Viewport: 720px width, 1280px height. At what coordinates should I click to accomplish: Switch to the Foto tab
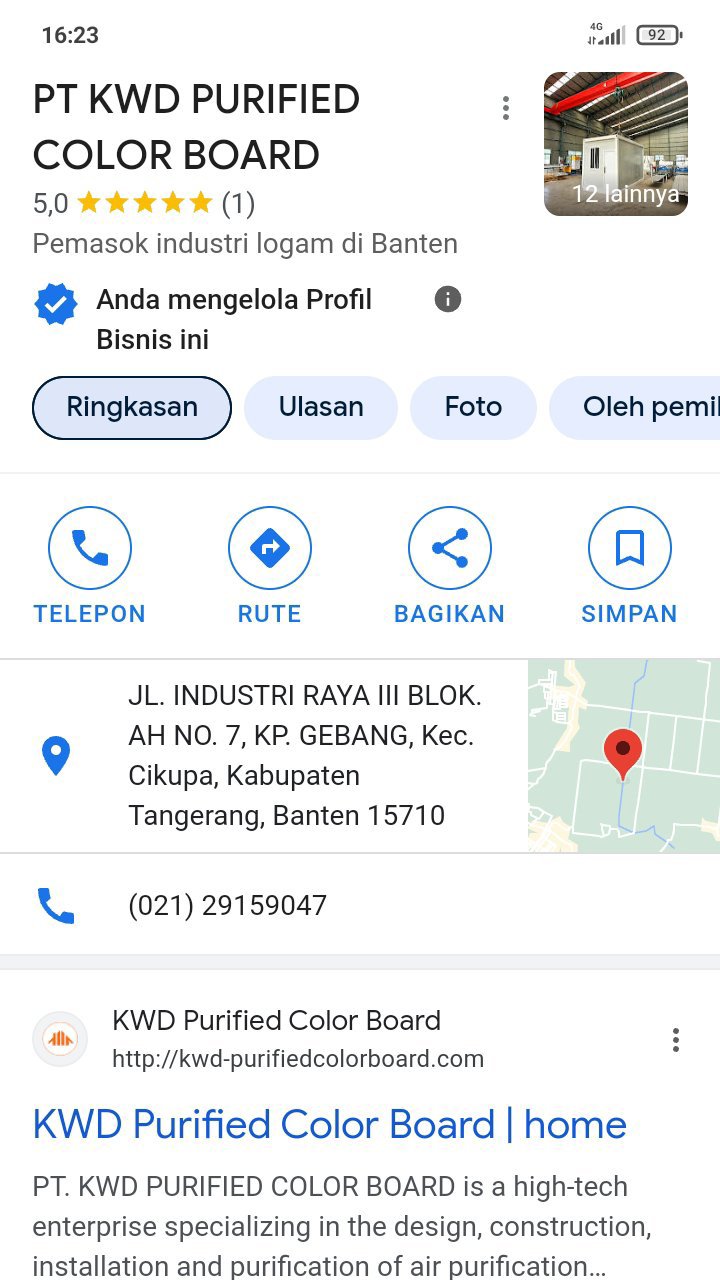click(x=473, y=407)
